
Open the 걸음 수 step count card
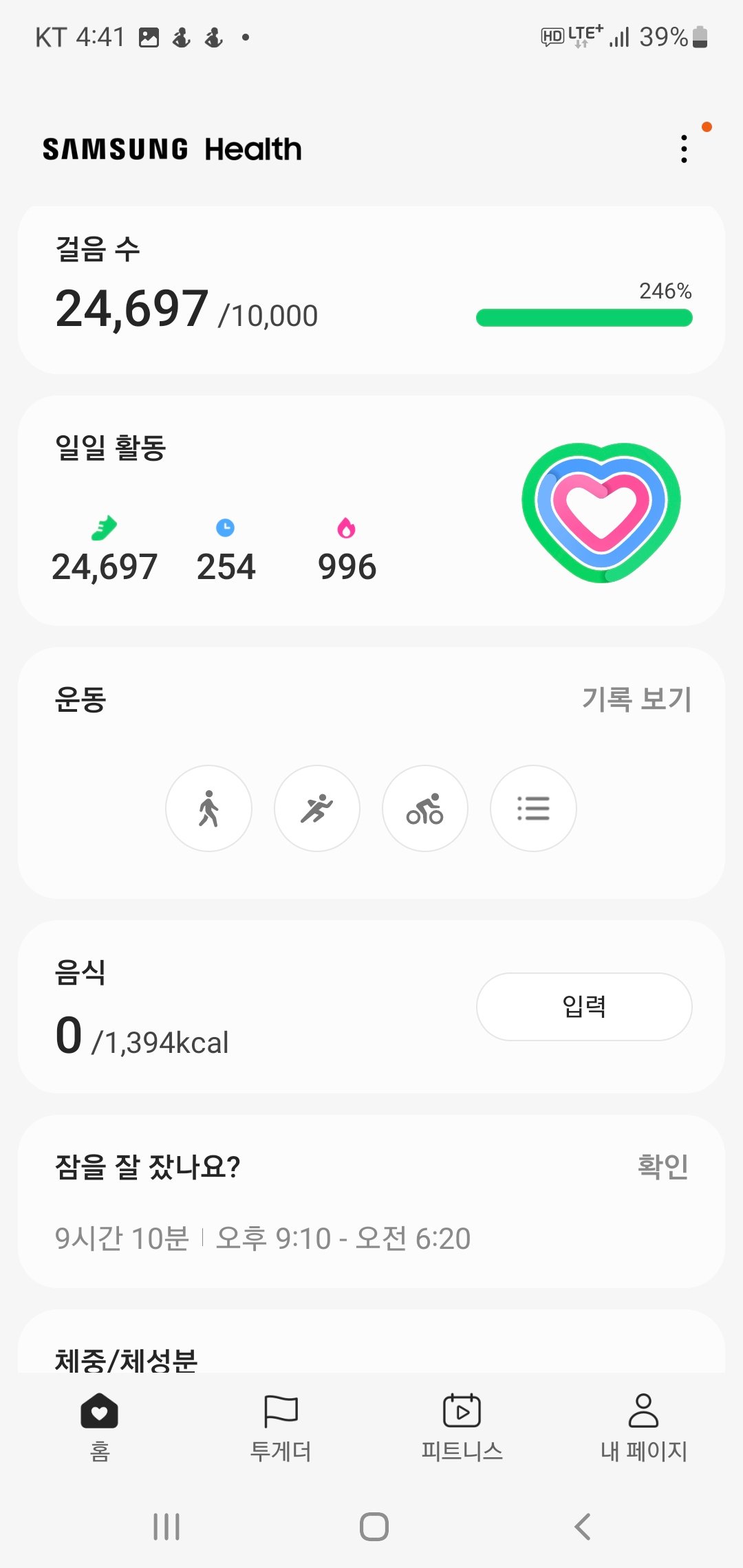371,290
